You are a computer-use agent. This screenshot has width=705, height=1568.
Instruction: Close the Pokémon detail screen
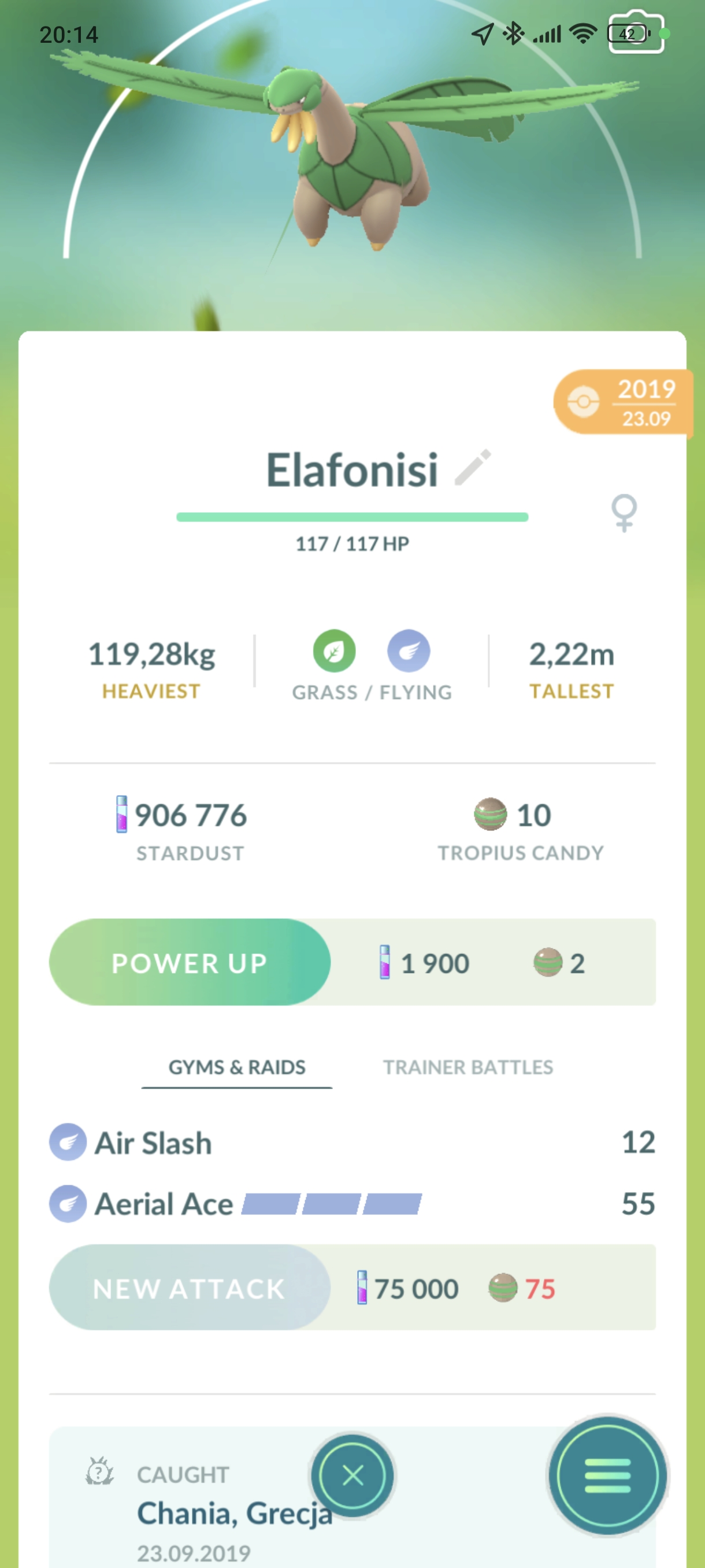coord(353,1475)
